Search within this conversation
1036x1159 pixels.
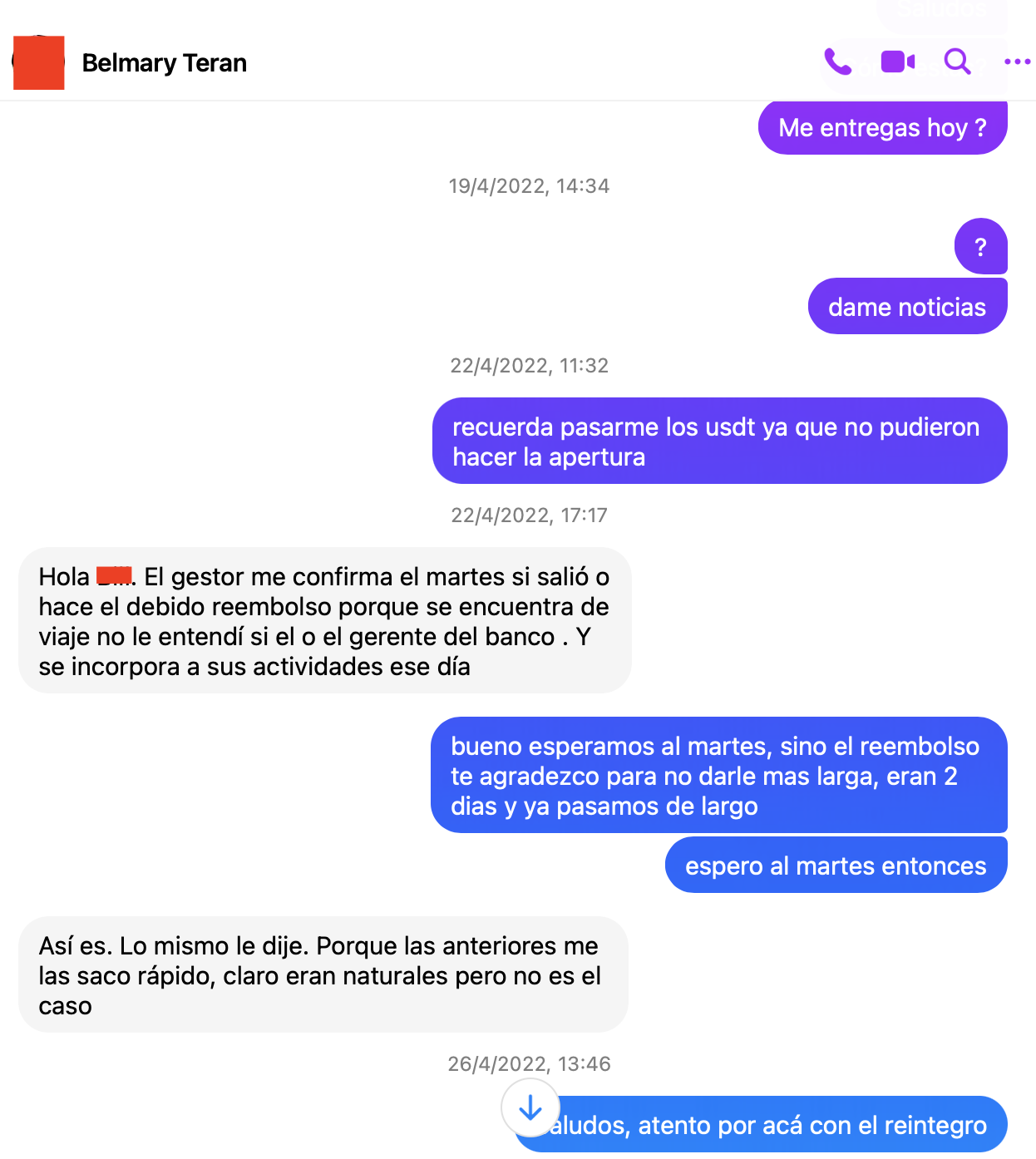[957, 62]
